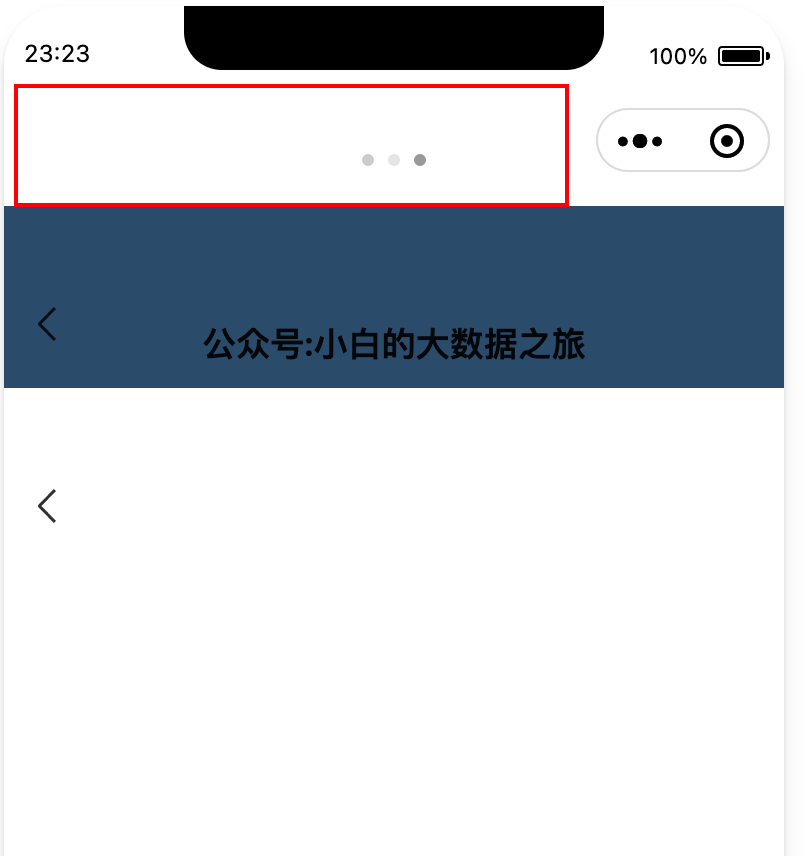
Task: Close the mini program via circle button
Action: pos(727,141)
